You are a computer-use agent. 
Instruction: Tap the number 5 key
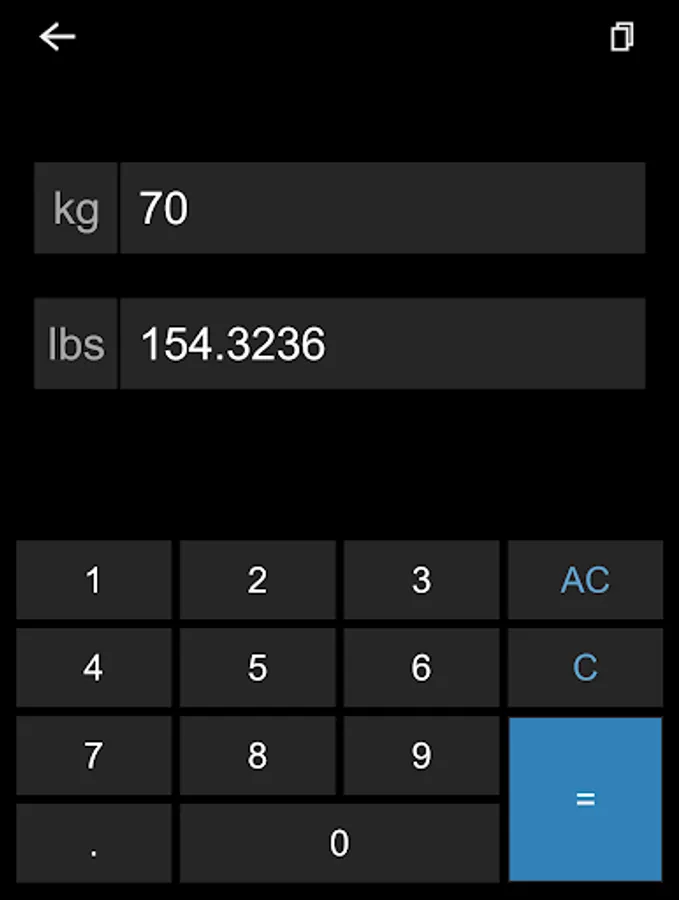click(x=257, y=668)
